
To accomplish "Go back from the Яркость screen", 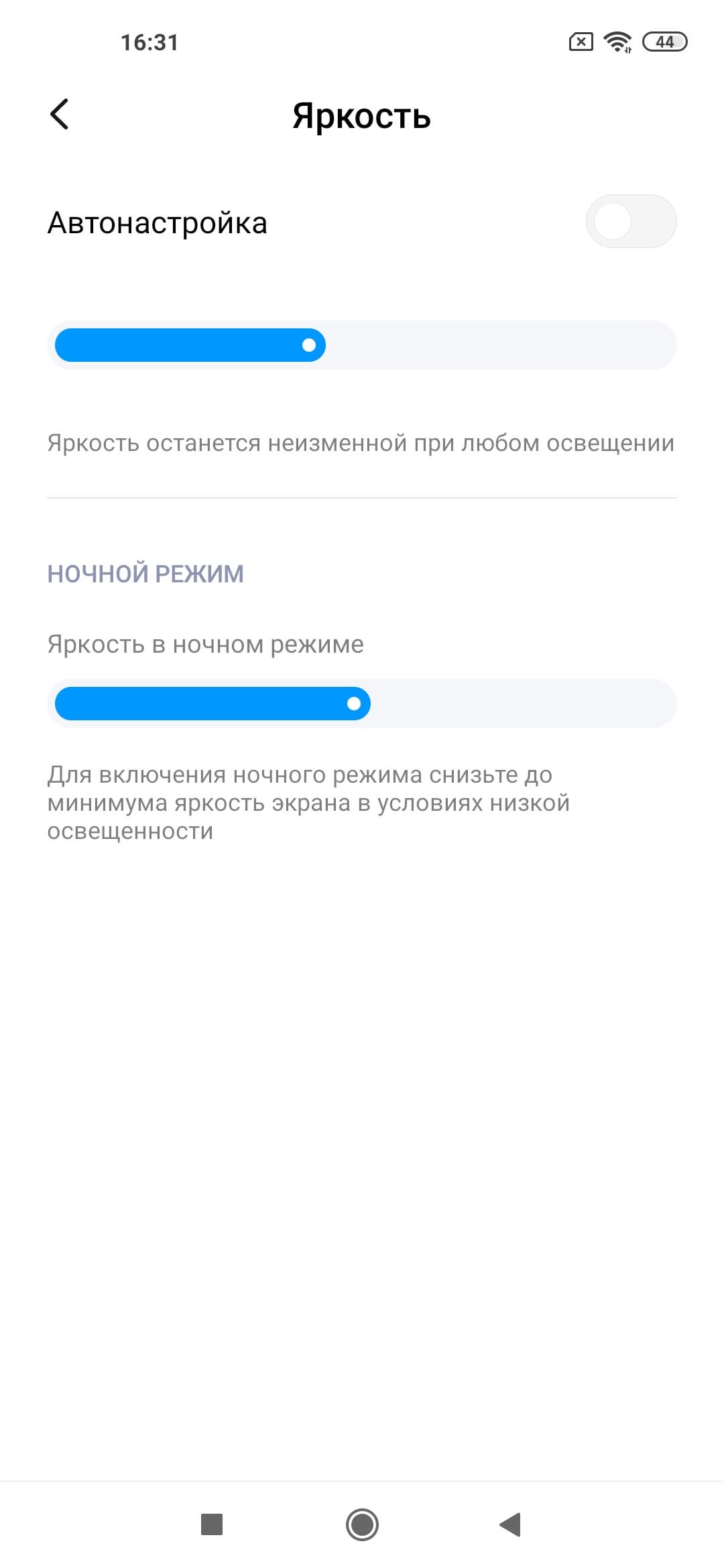I will pyautogui.click(x=60, y=114).
